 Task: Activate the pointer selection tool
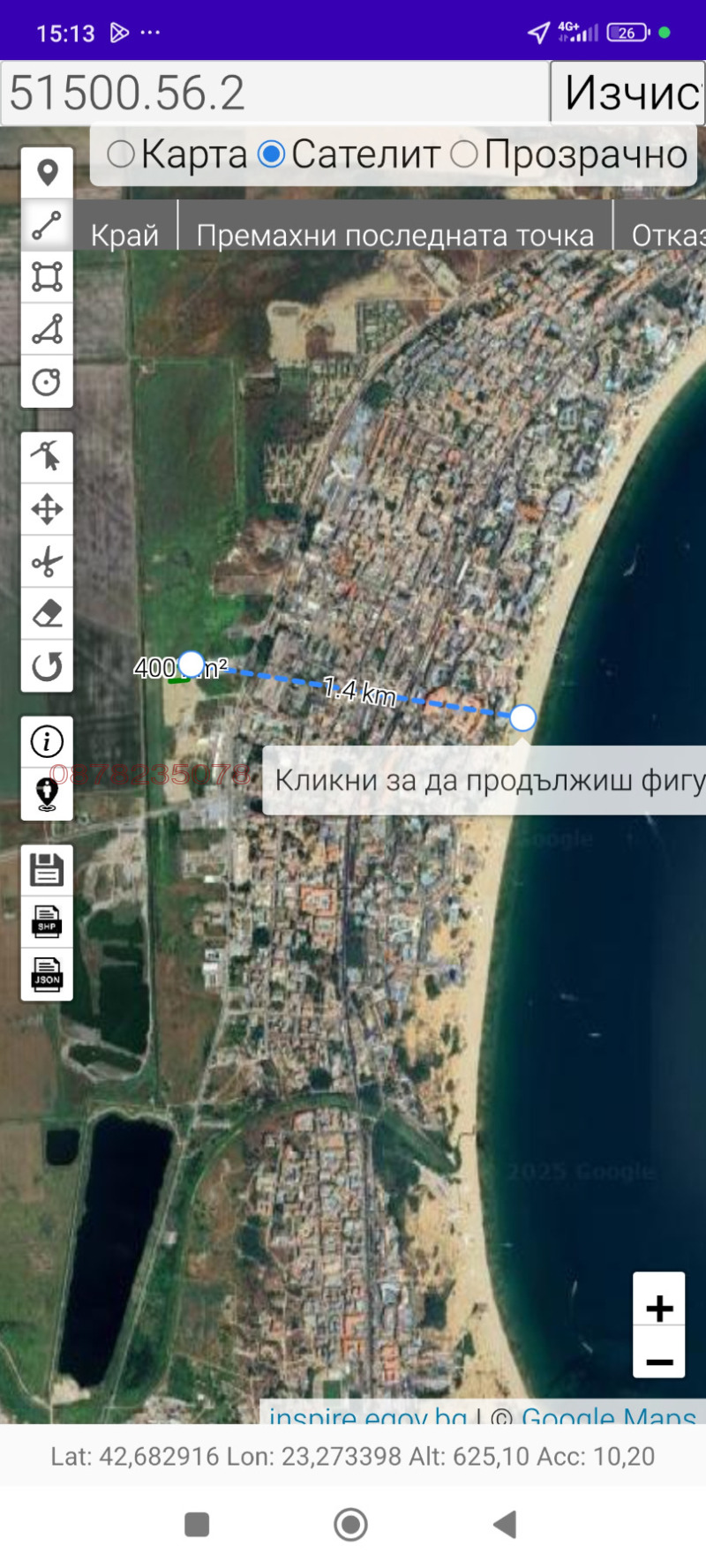(x=46, y=454)
